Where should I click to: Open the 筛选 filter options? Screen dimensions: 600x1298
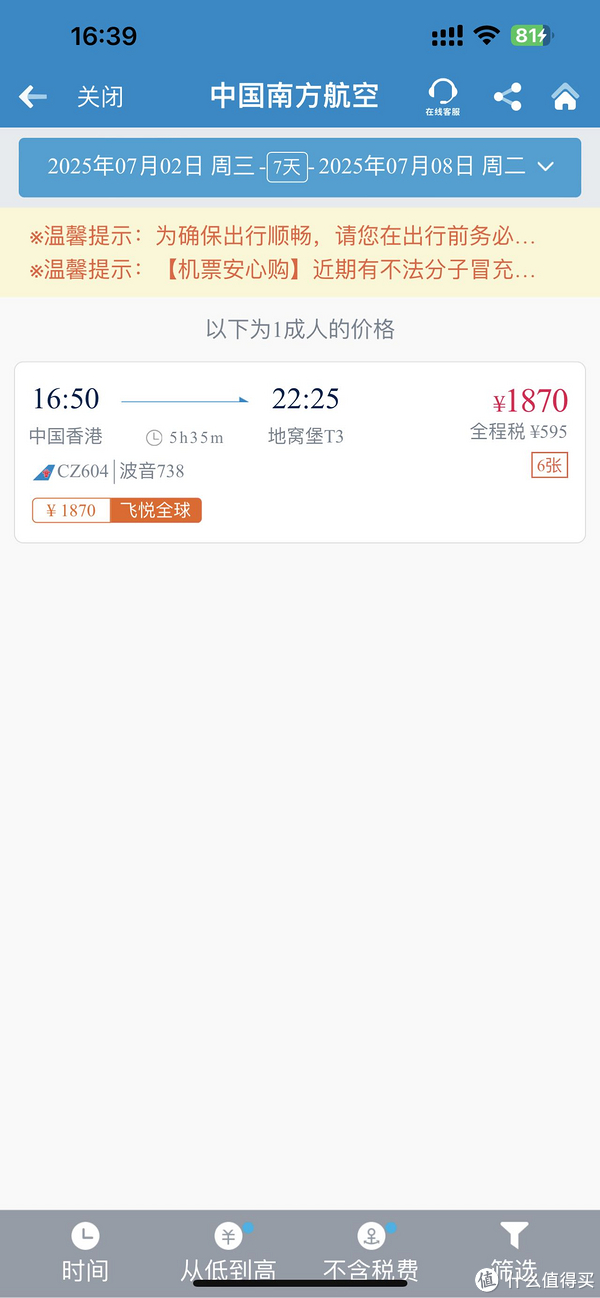click(514, 1252)
